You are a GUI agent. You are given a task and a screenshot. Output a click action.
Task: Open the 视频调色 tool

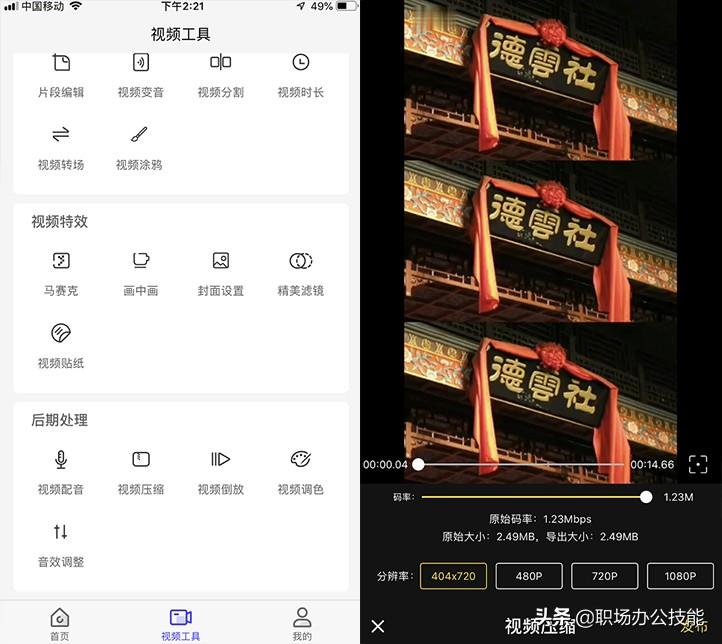tap(300, 471)
